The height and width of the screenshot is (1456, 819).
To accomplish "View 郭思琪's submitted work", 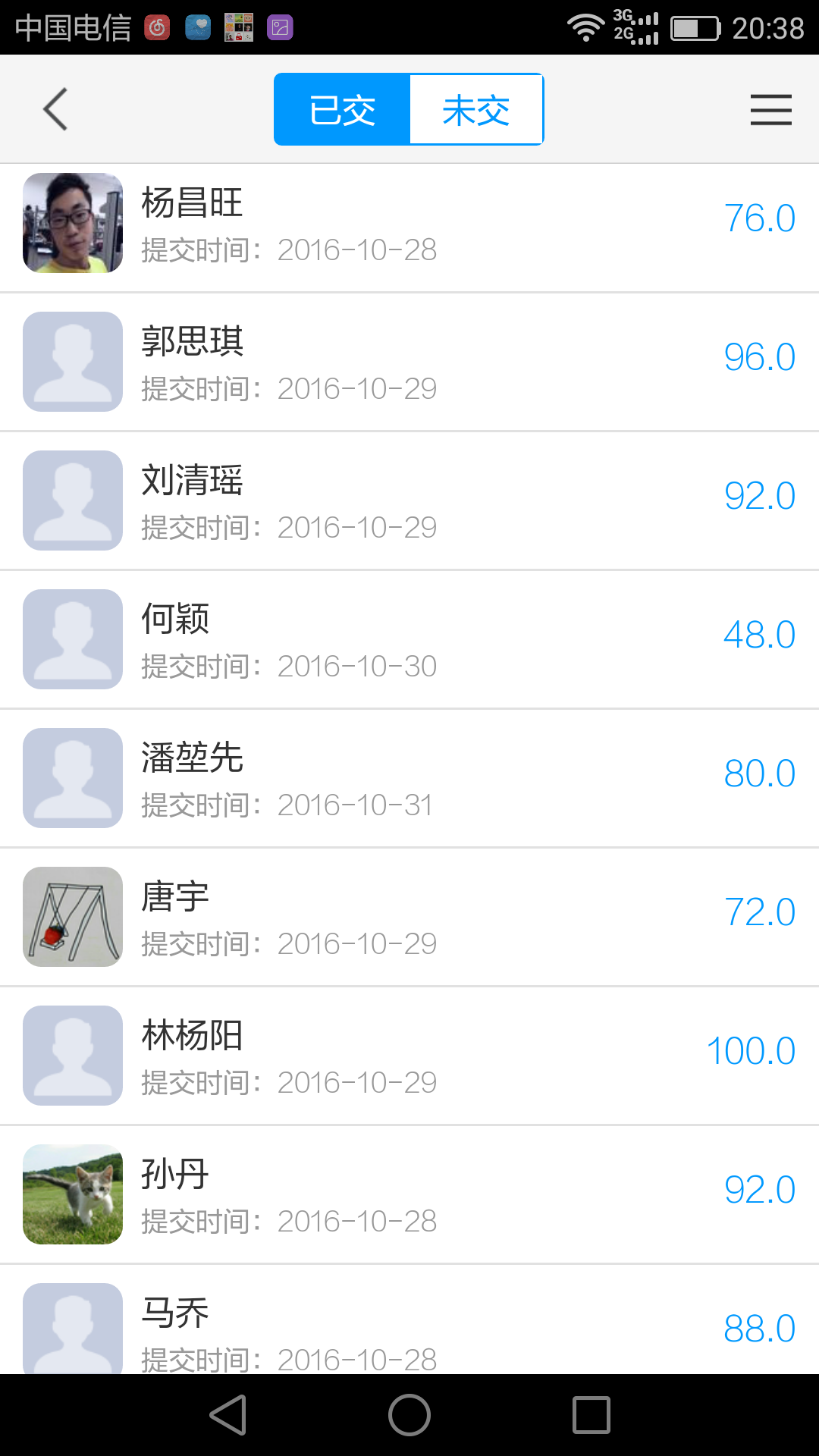I will pos(409,362).
